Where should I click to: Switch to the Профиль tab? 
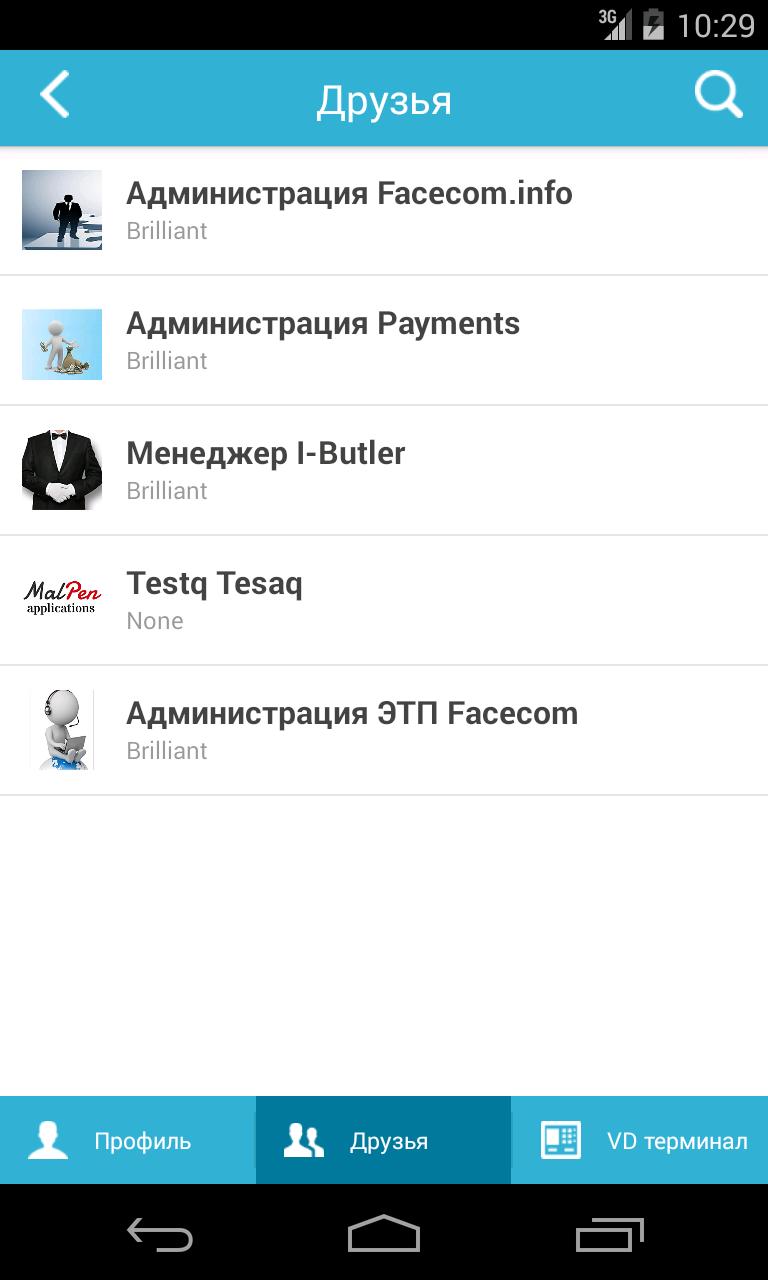[127, 1139]
